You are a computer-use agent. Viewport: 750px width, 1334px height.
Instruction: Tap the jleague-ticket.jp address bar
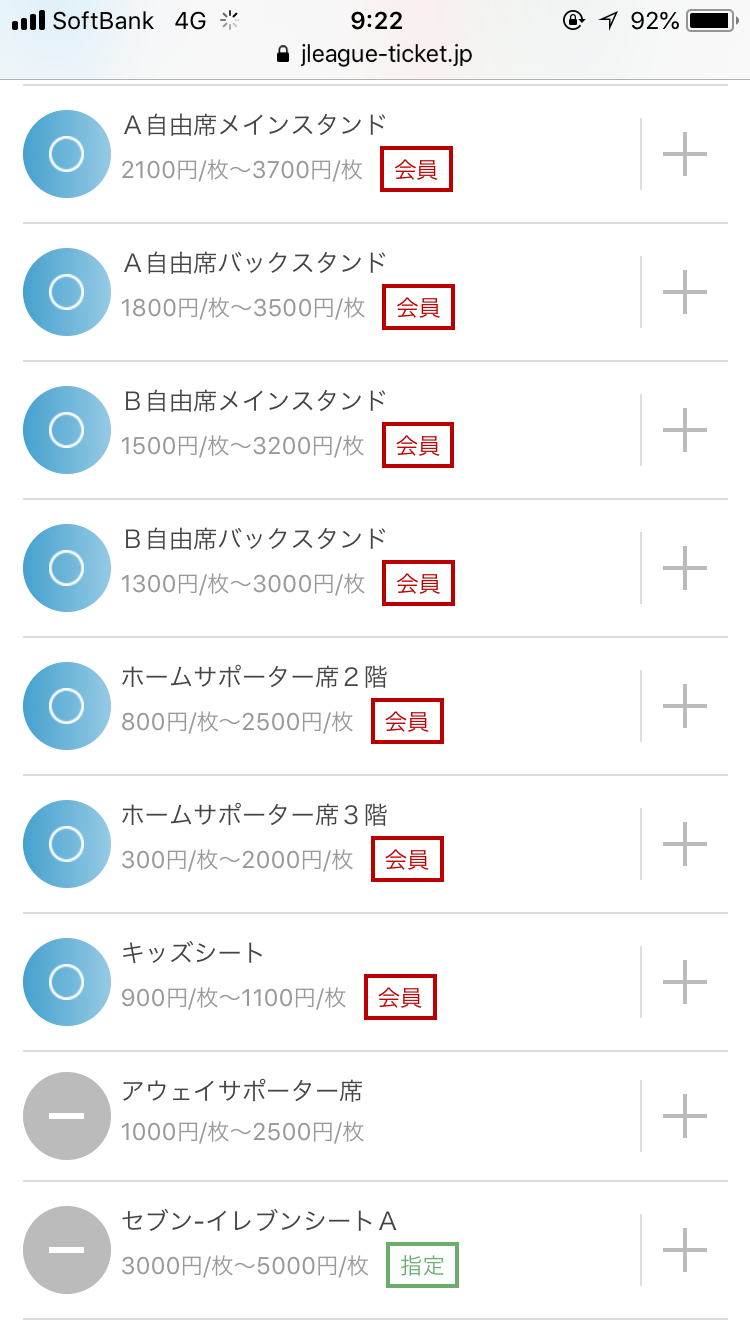coord(375,55)
